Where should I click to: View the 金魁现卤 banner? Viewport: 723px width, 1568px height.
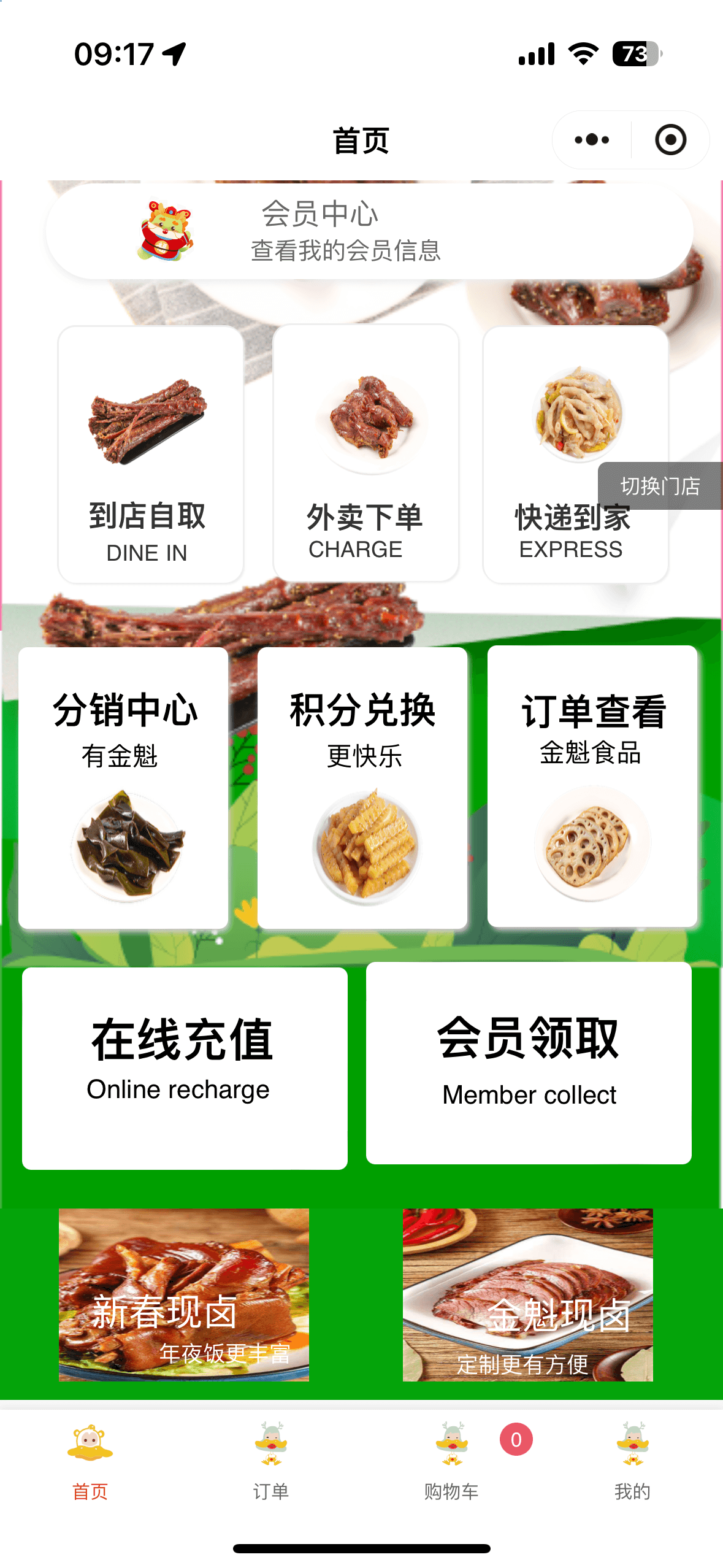[527, 1294]
